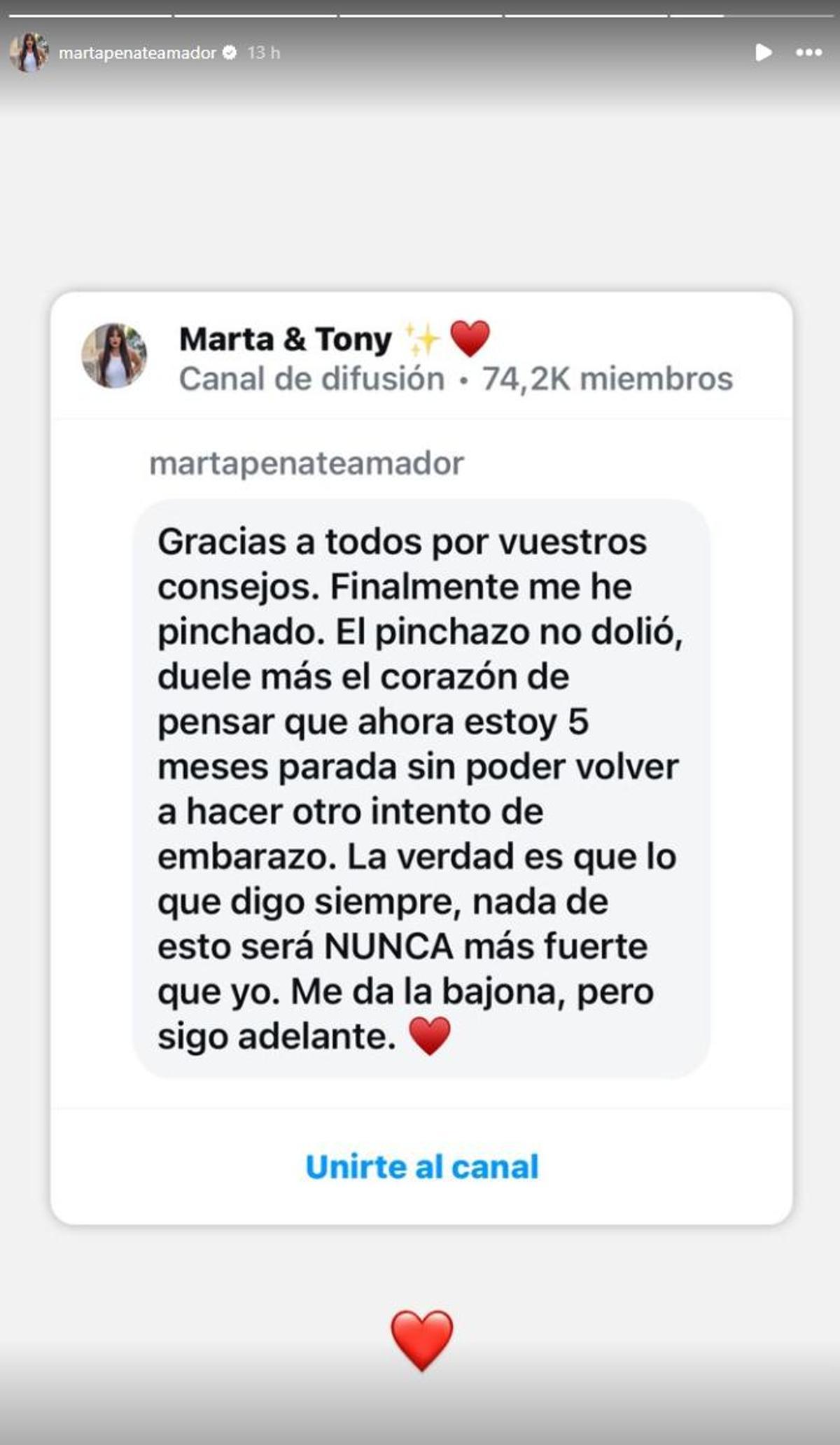Select the username martapenateamador at the top
840x1445 pixels.
(139, 50)
